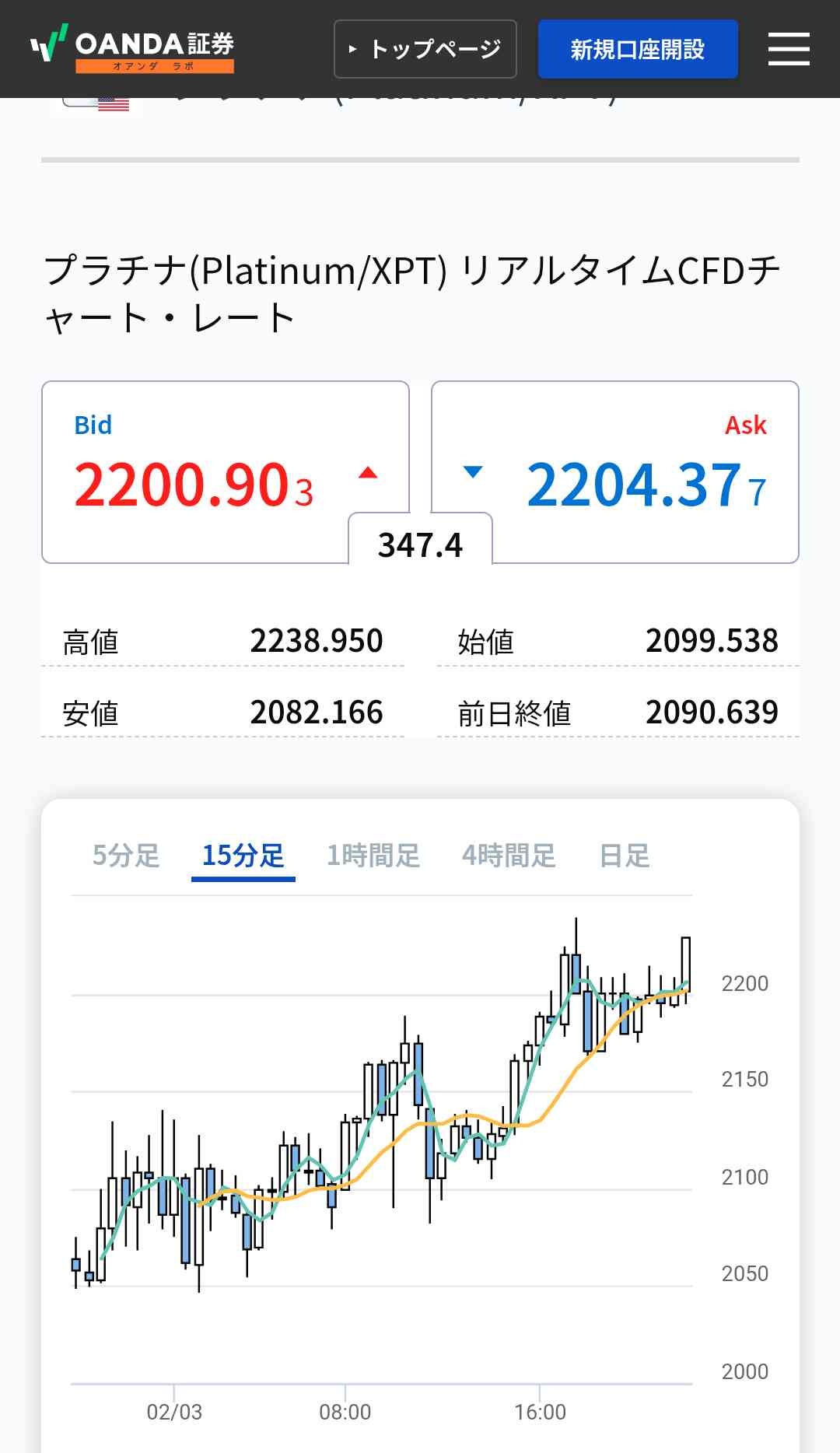The height and width of the screenshot is (1453, 840).
Task: Show the 1時間足 chart
Action: tap(373, 856)
